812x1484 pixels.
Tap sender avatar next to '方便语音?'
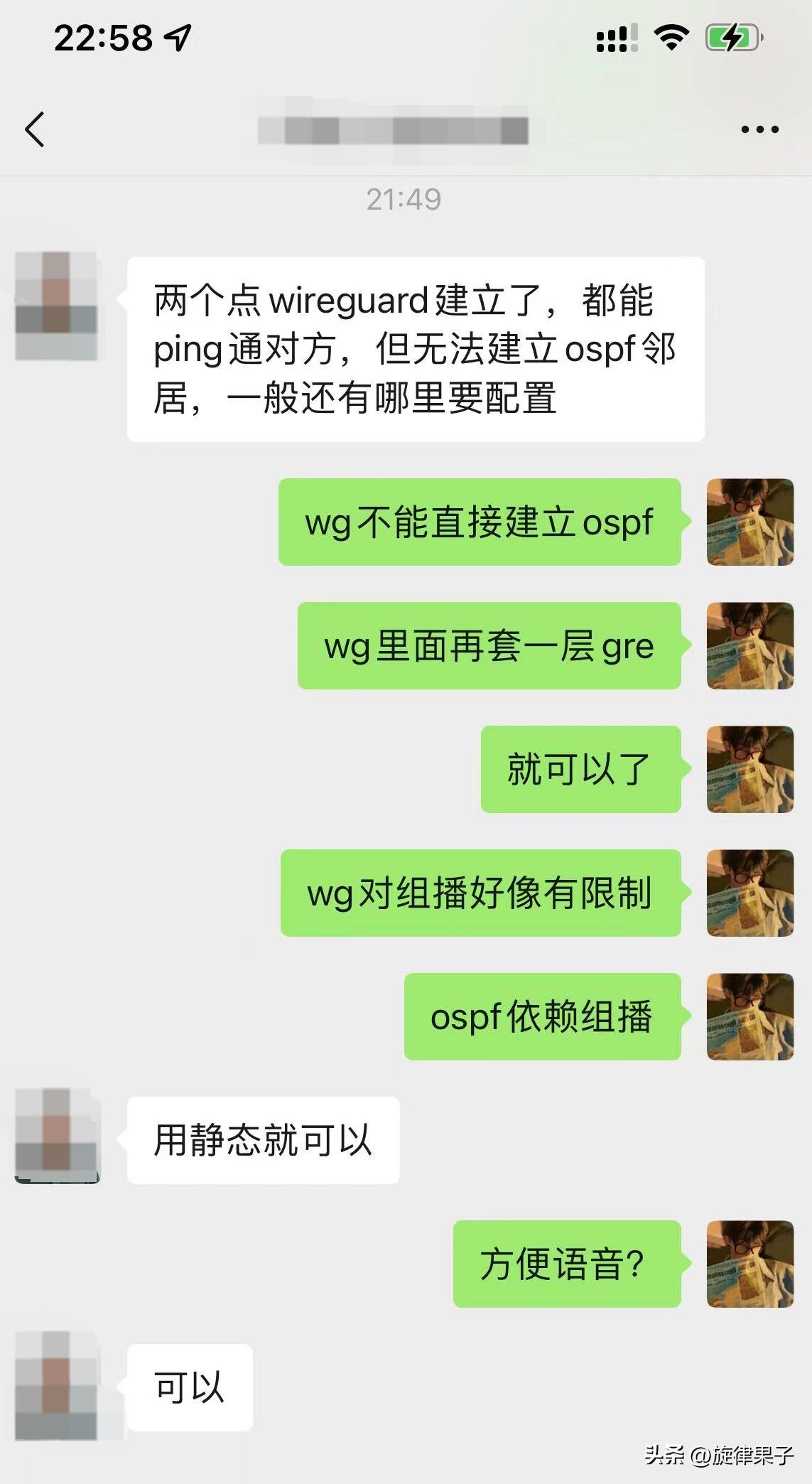tap(749, 1264)
